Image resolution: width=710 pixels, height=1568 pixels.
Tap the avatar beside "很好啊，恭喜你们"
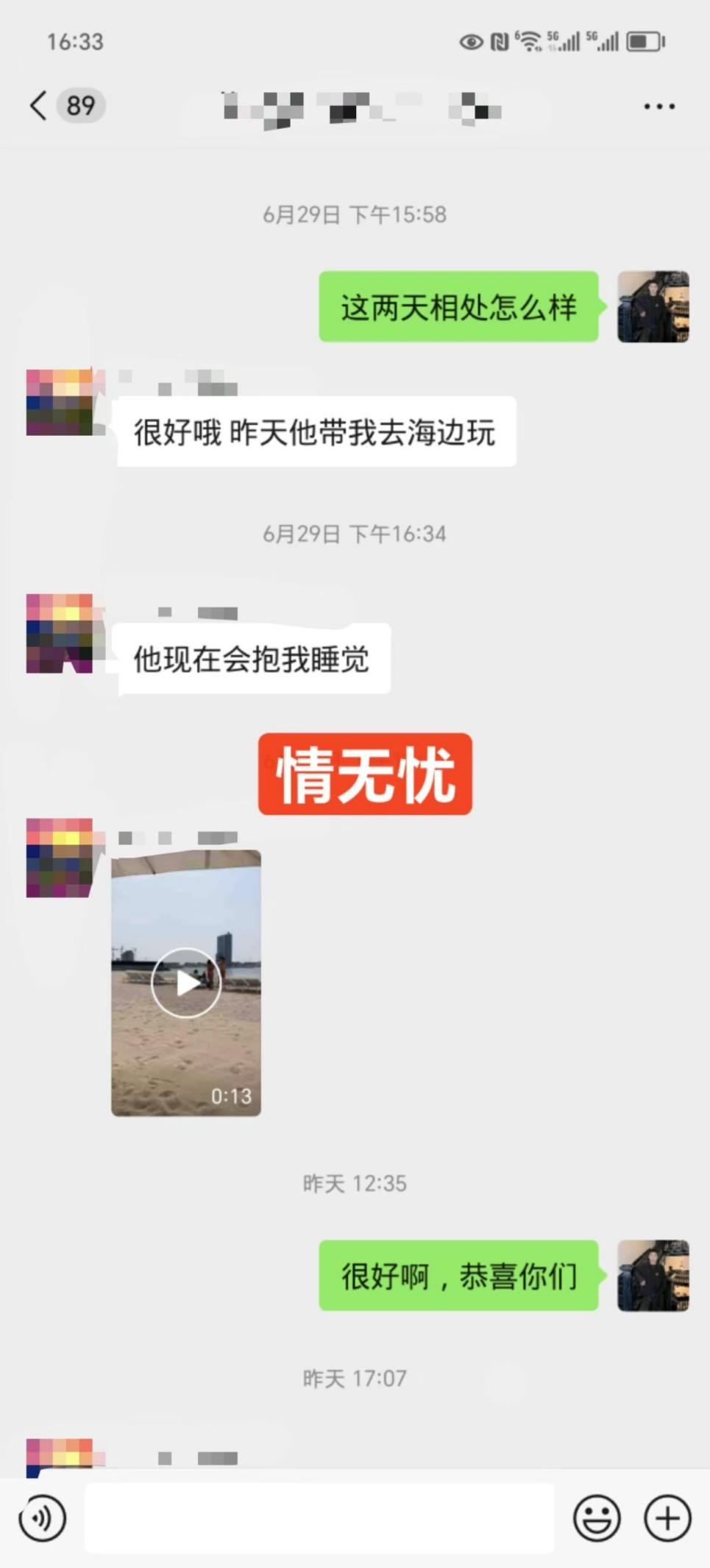point(653,1275)
